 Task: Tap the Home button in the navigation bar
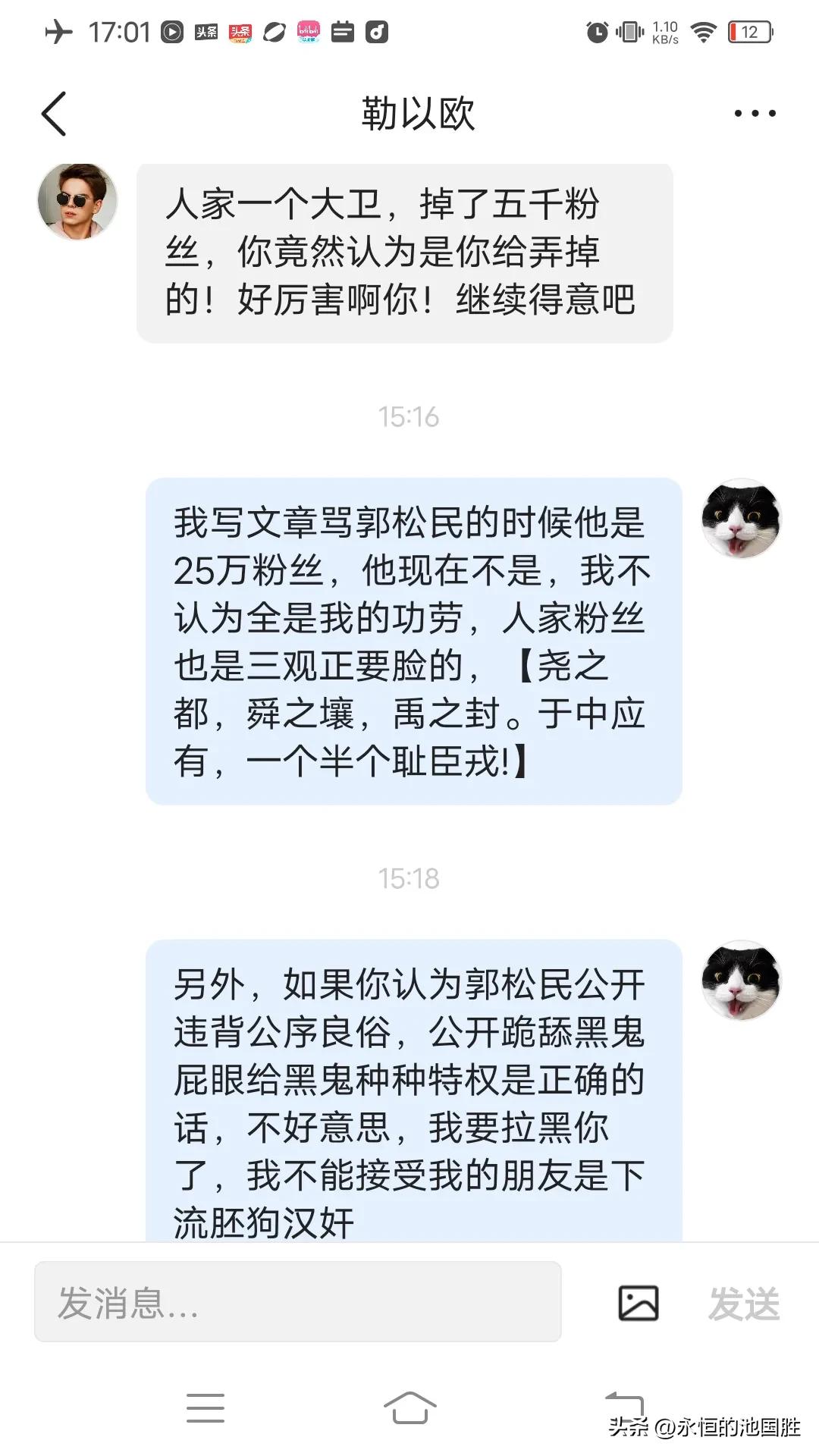point(409,1407)
